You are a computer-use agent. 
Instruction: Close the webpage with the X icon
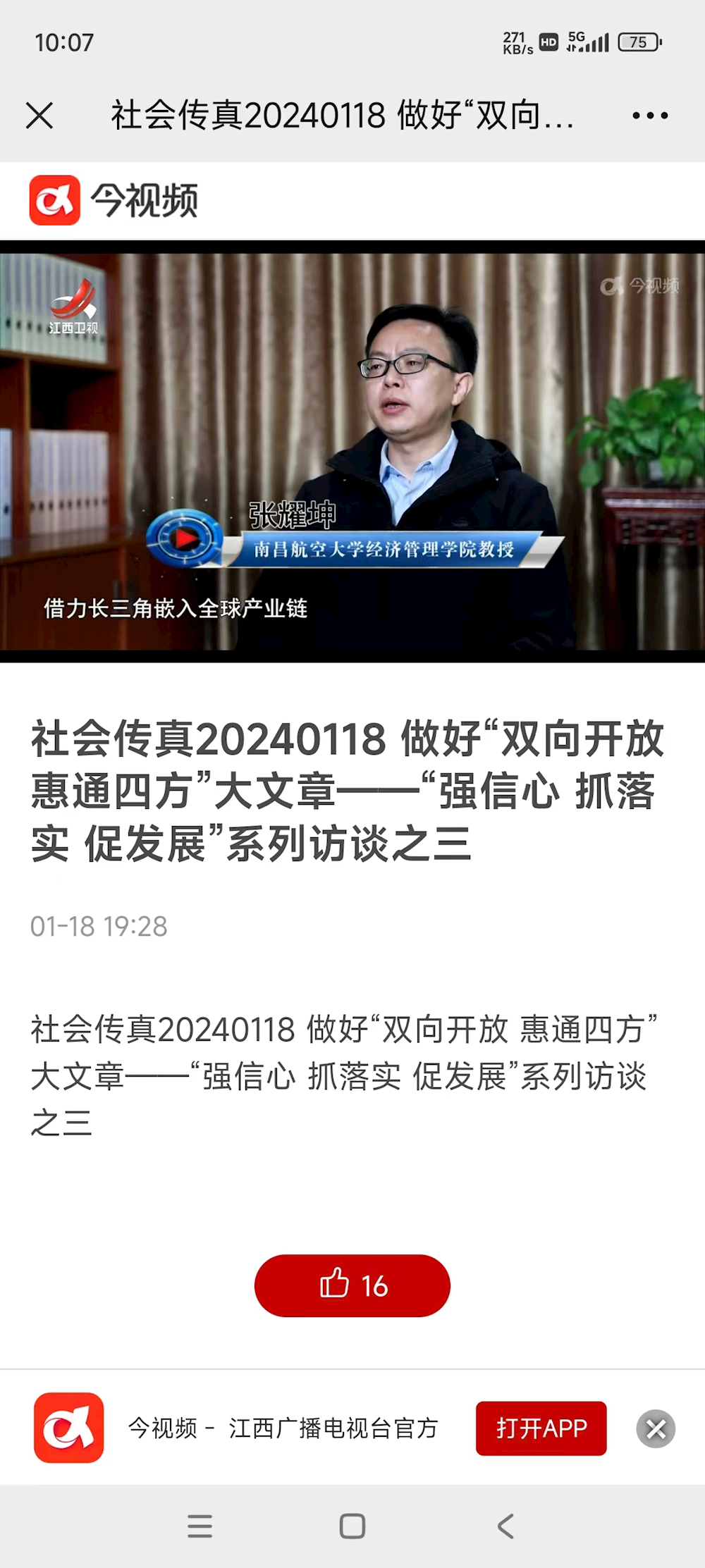tap(39, 116)
